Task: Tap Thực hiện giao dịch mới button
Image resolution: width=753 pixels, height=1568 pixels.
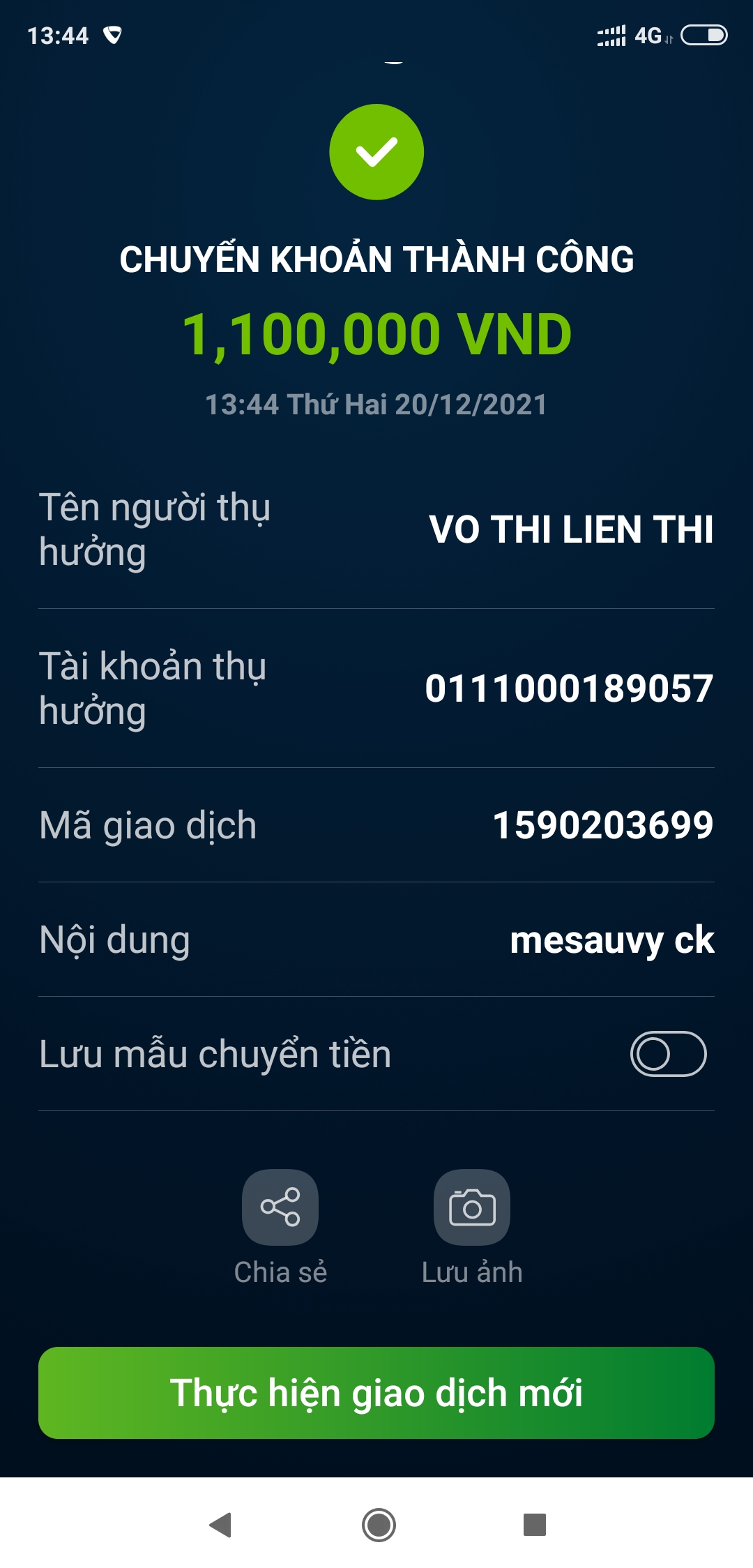Action: pyautogui.click(x=376, y=1393)
